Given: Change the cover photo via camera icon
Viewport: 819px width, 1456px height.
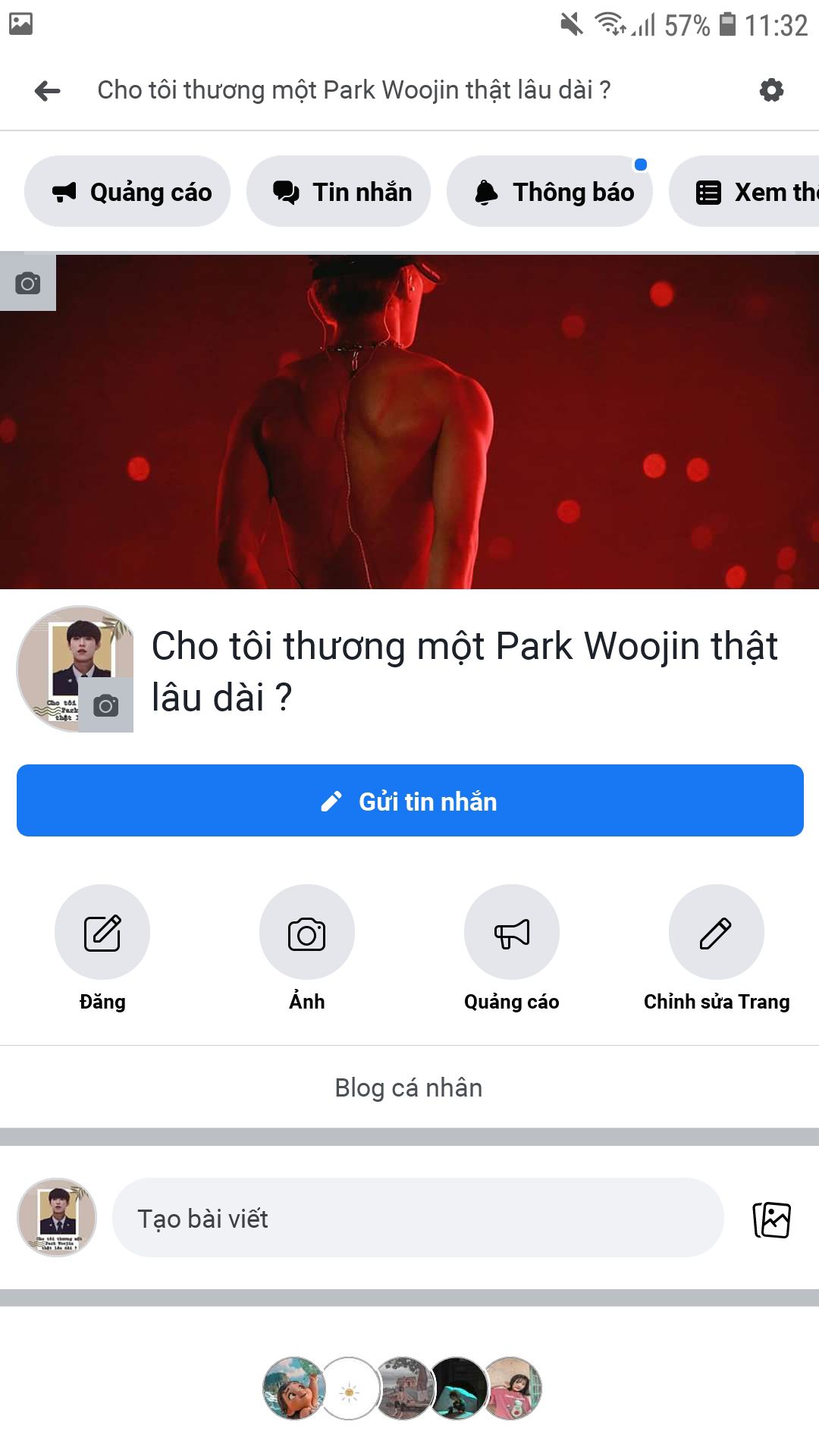Looking at the screenshot, I should click(28, 284).
